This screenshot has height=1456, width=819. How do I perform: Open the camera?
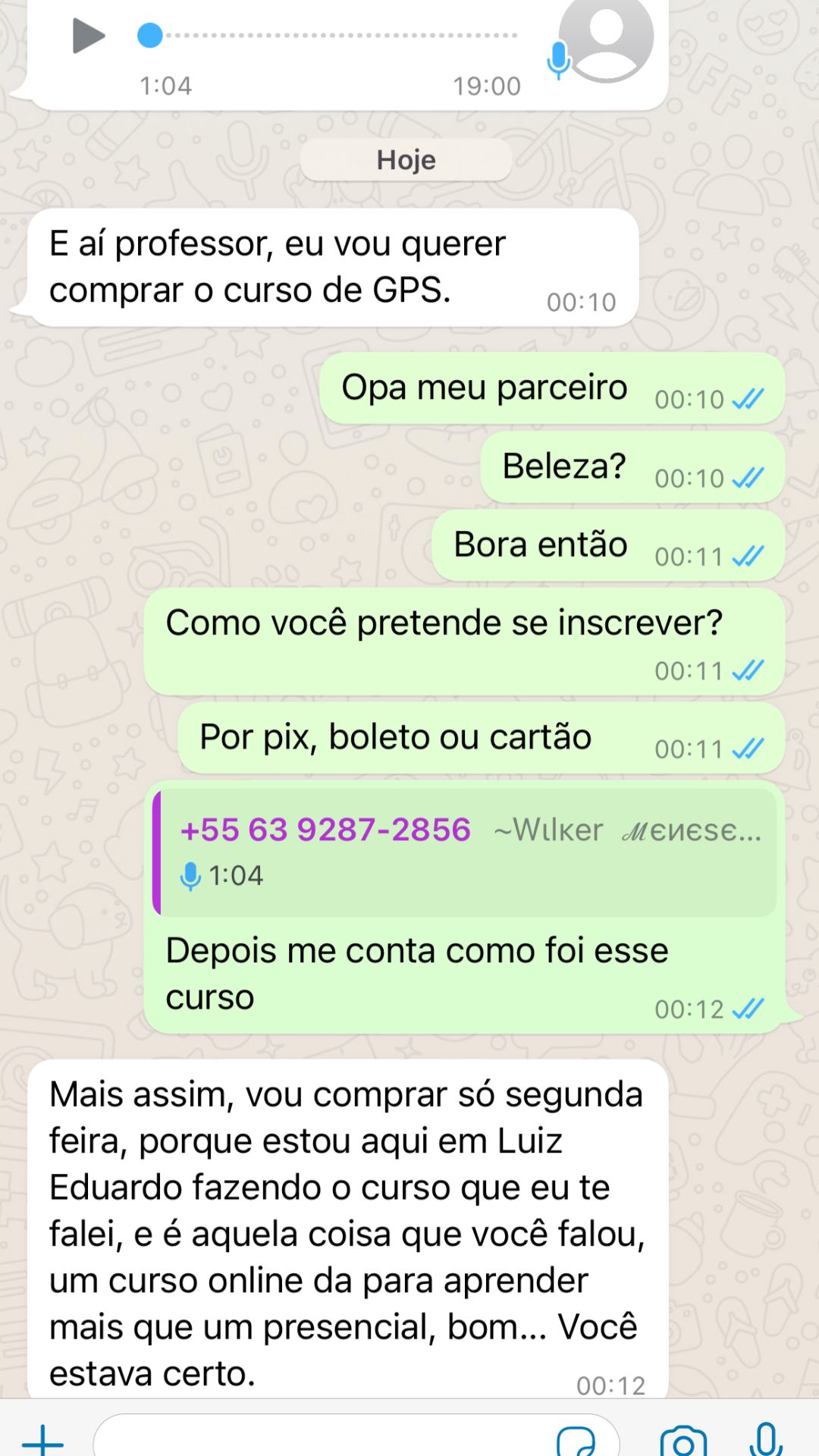click(682, 1440)
